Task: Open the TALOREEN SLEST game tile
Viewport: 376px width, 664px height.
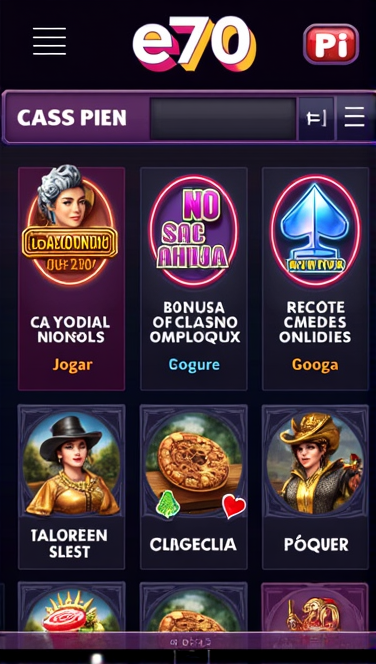Action: tap(72, 487)
